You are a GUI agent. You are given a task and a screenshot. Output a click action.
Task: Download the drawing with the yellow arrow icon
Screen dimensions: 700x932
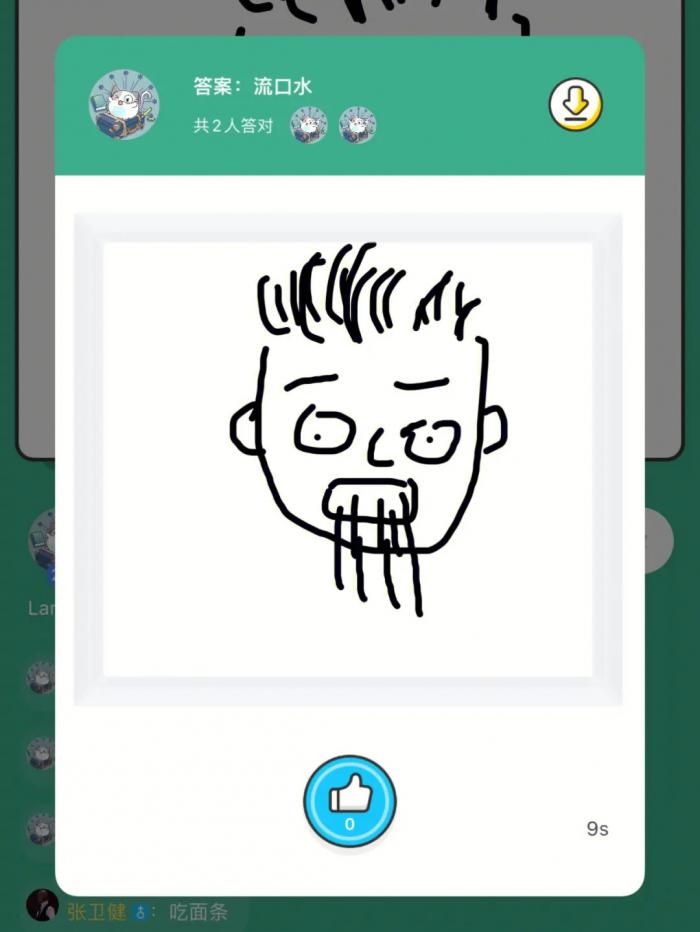(575, 104)
